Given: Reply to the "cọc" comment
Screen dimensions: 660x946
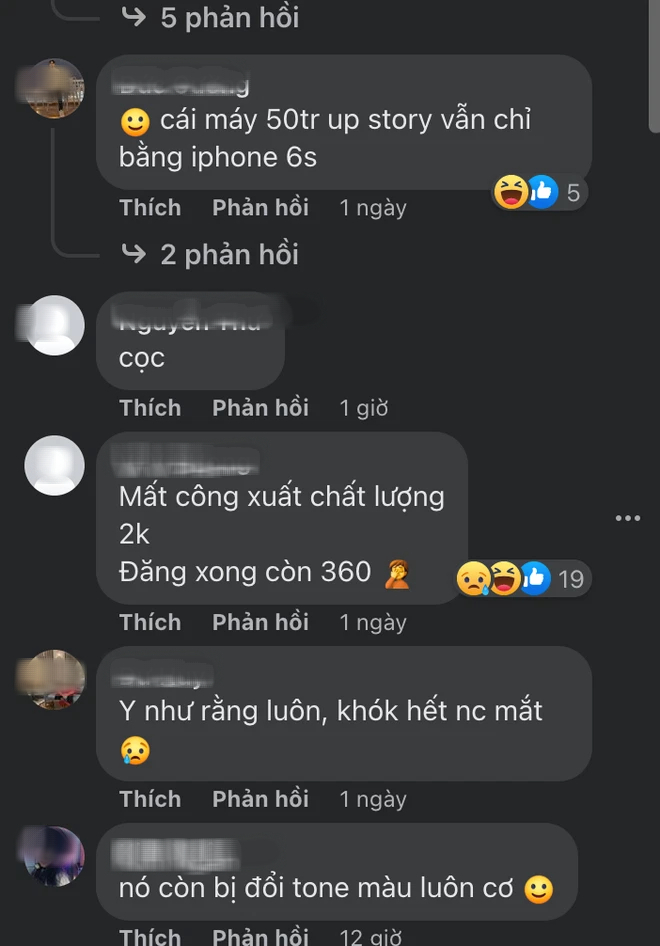Looking at the screenshot, I should [x=260, y=408].
